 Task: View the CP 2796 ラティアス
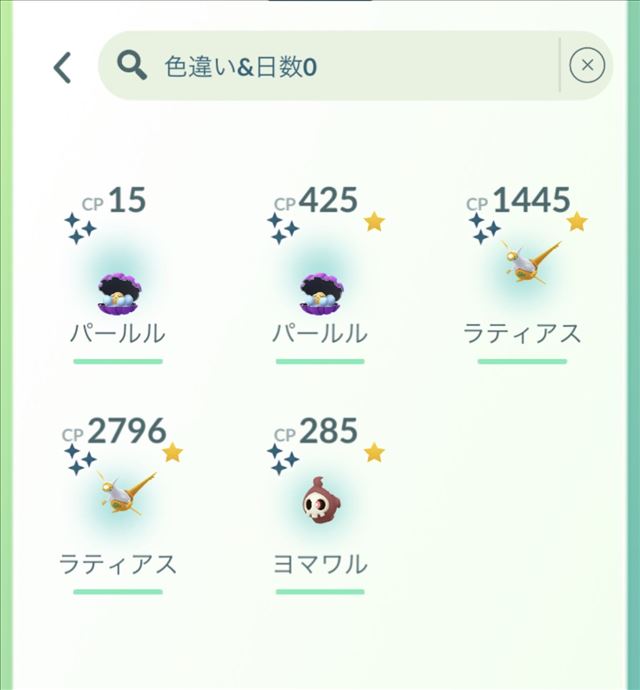tap(119, 496)
